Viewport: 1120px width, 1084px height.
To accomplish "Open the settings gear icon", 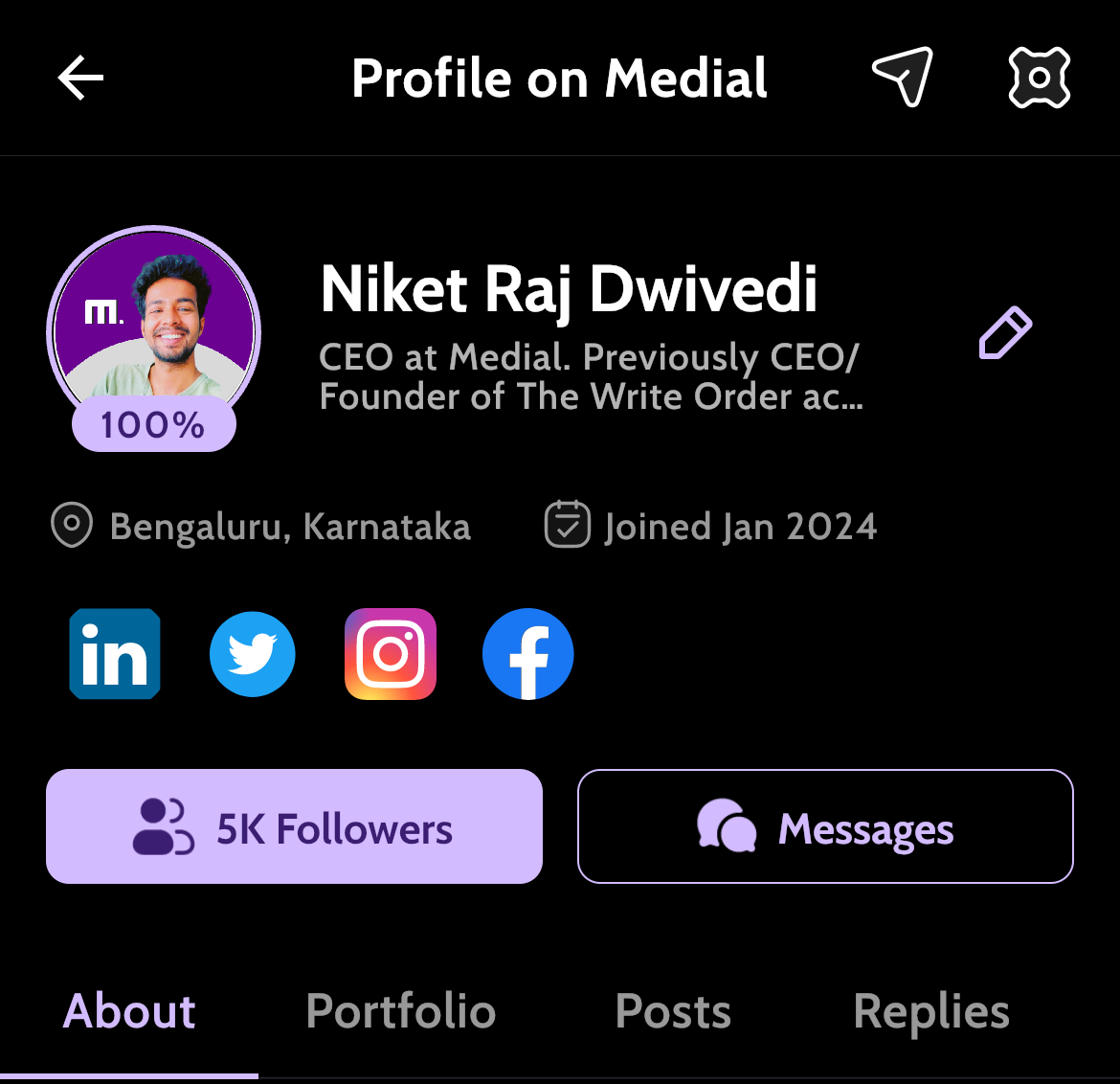I will point(1039,78).
